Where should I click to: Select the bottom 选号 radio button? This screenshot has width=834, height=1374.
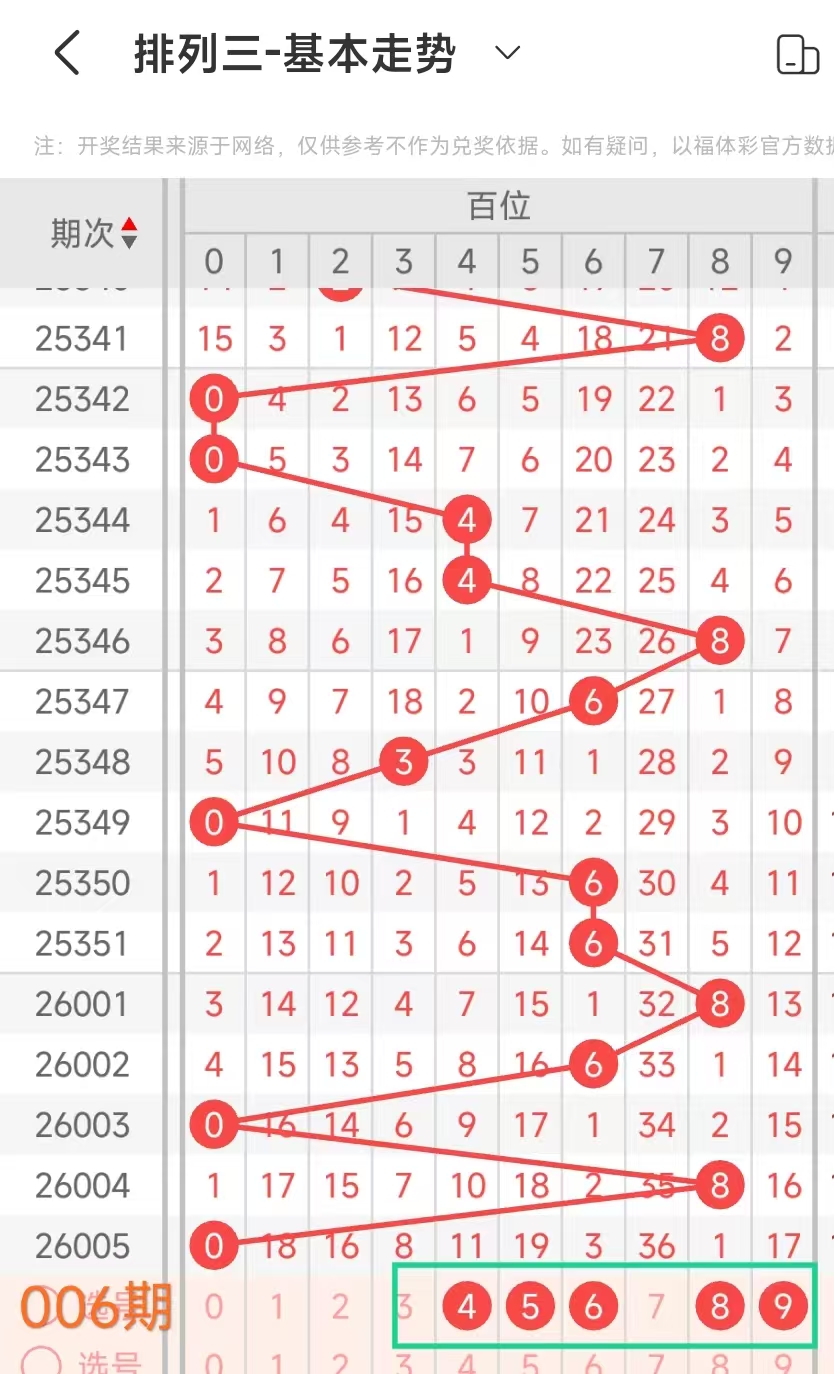tap(42, 1360)
